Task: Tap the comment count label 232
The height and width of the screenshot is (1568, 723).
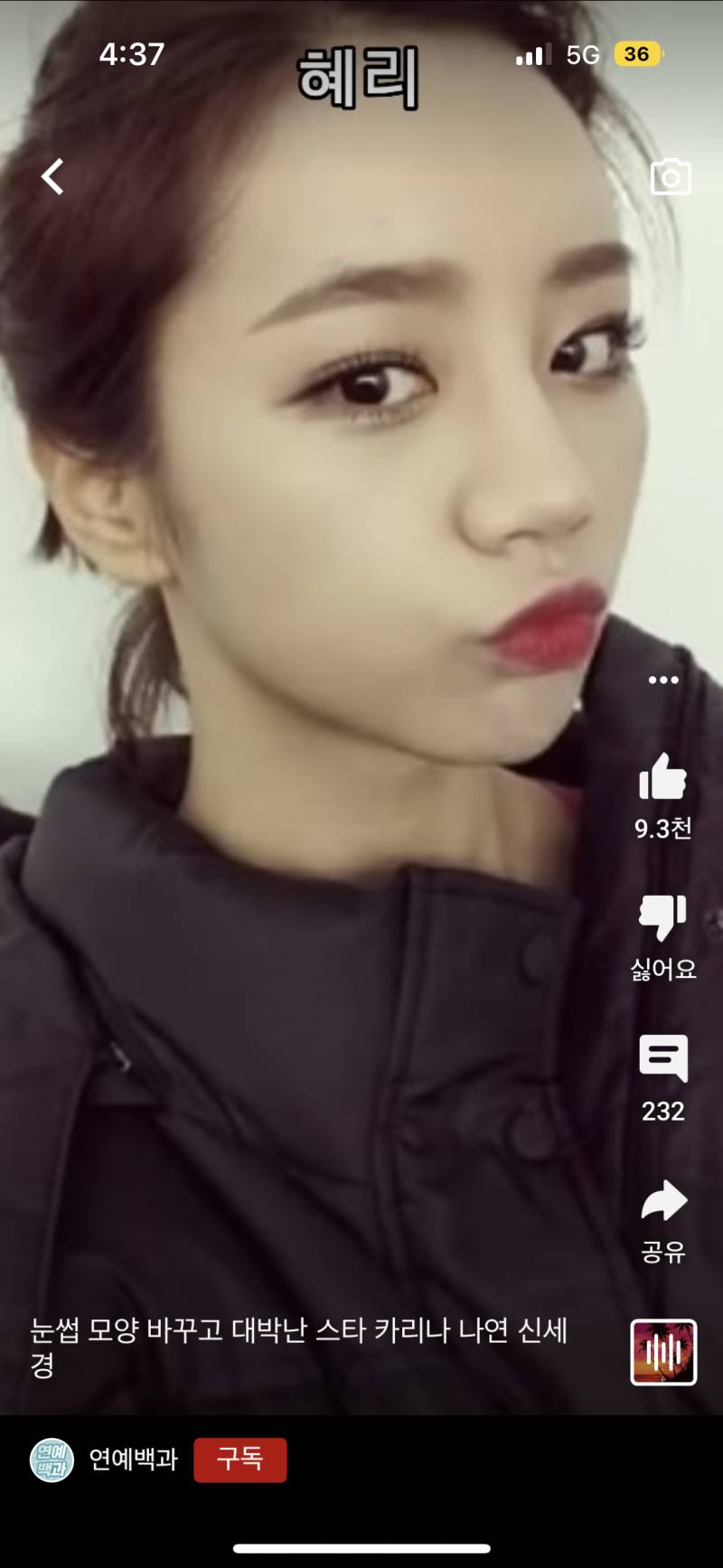Action: [664, 1112]
